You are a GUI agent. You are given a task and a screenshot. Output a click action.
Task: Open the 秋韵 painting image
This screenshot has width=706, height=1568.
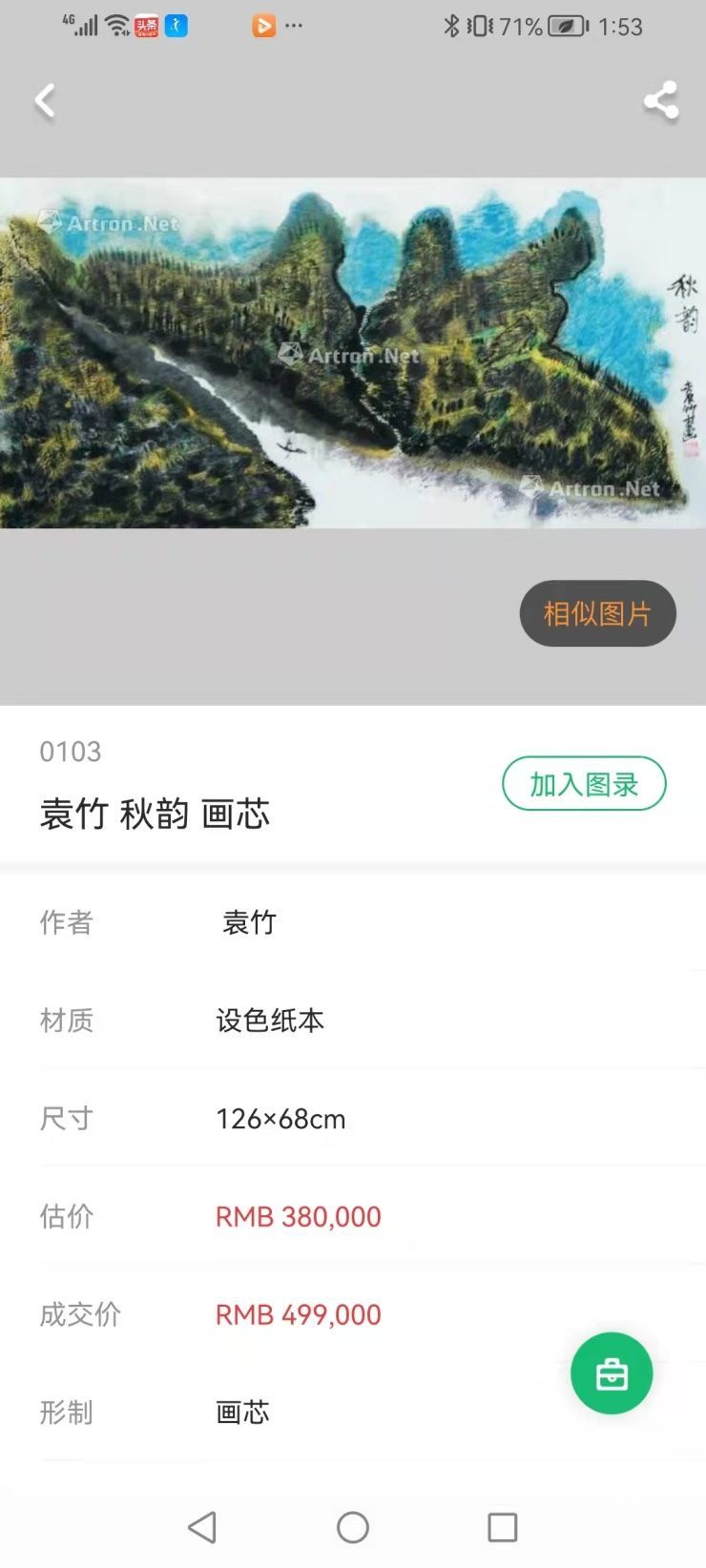click(x=353, y=353)
